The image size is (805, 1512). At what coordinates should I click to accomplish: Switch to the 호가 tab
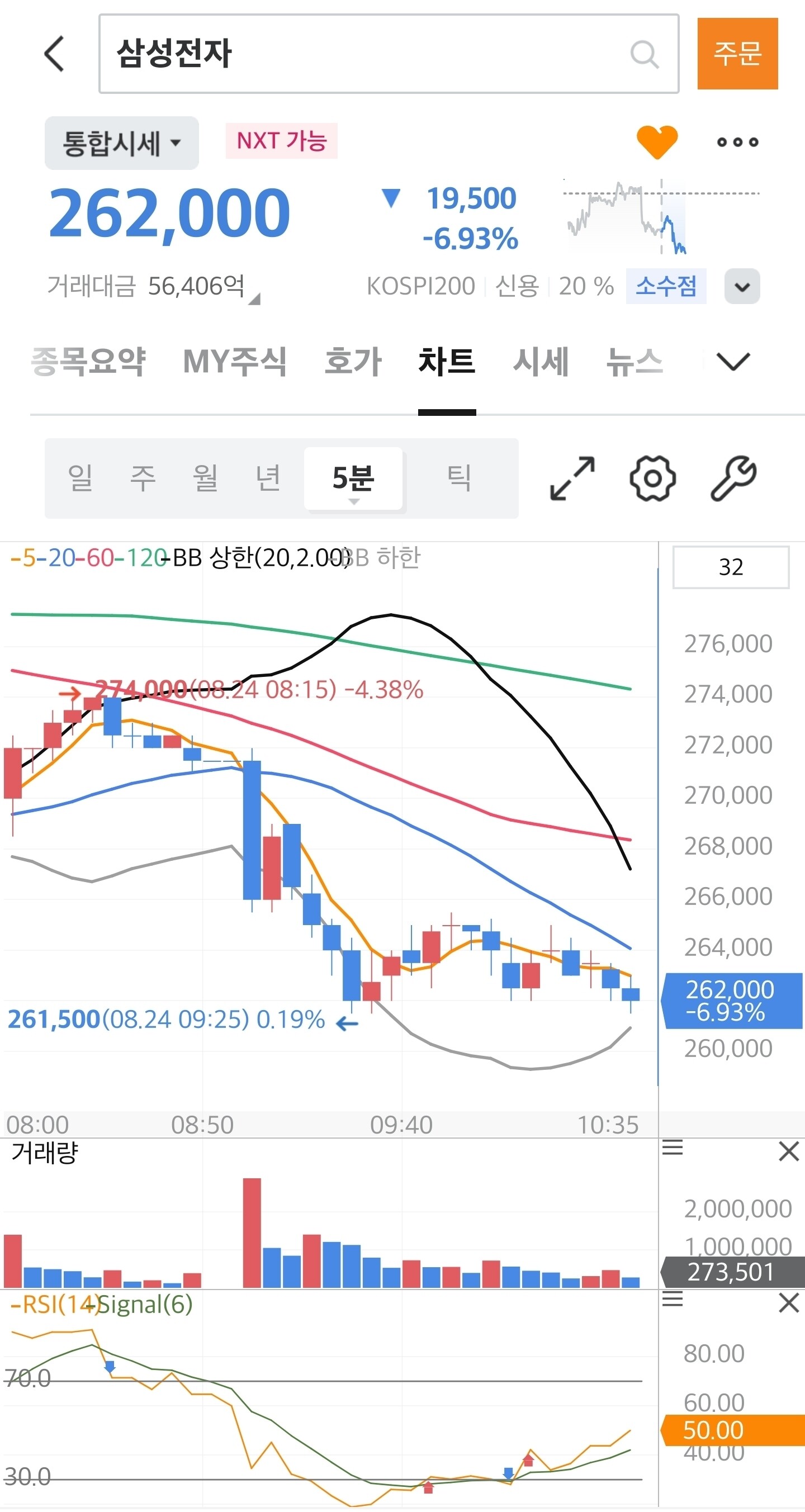click(x=353, y=361)
